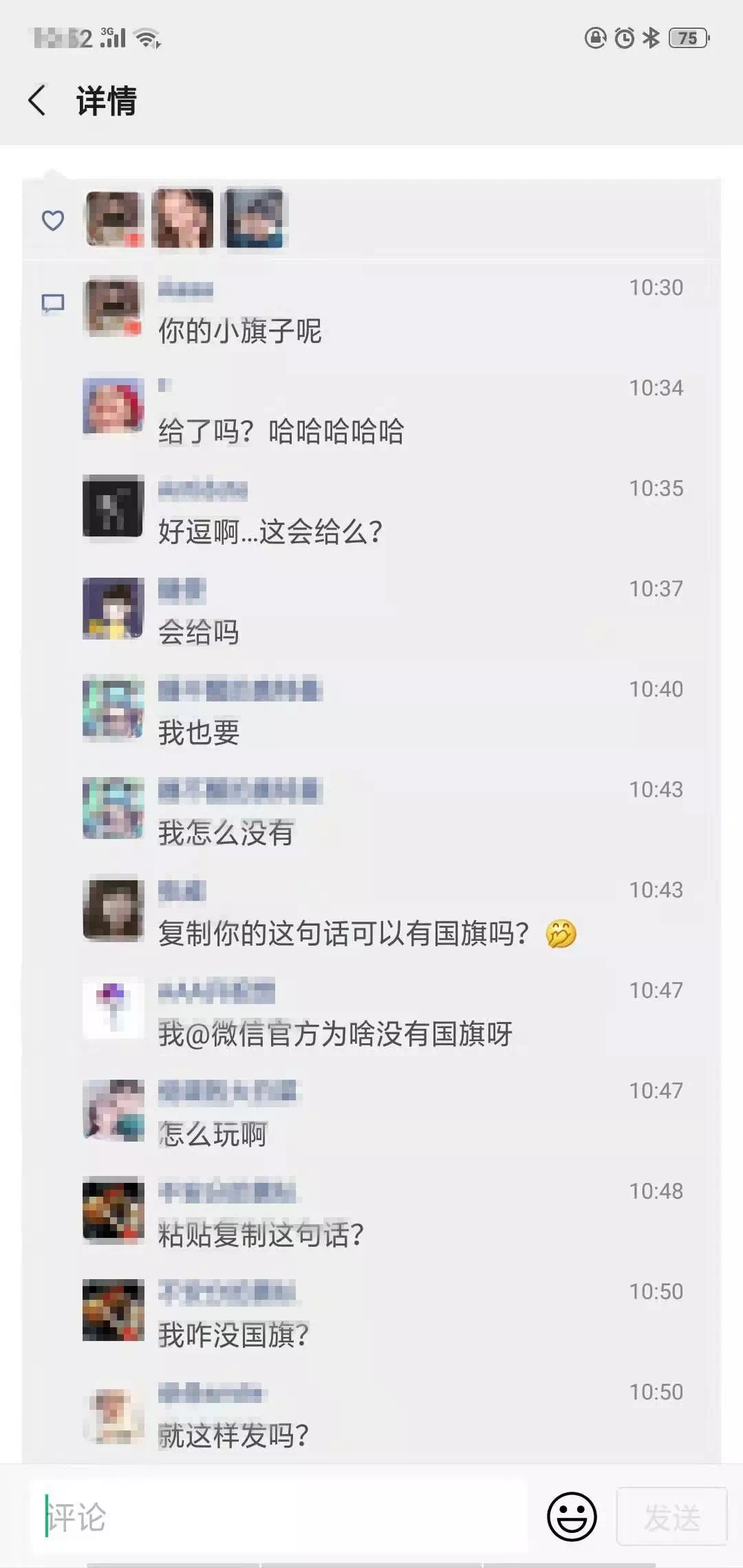This screenshot has width=743, height=1568.
Task: Tap the 发送 send button
Action: click(x=671, y=1516)
